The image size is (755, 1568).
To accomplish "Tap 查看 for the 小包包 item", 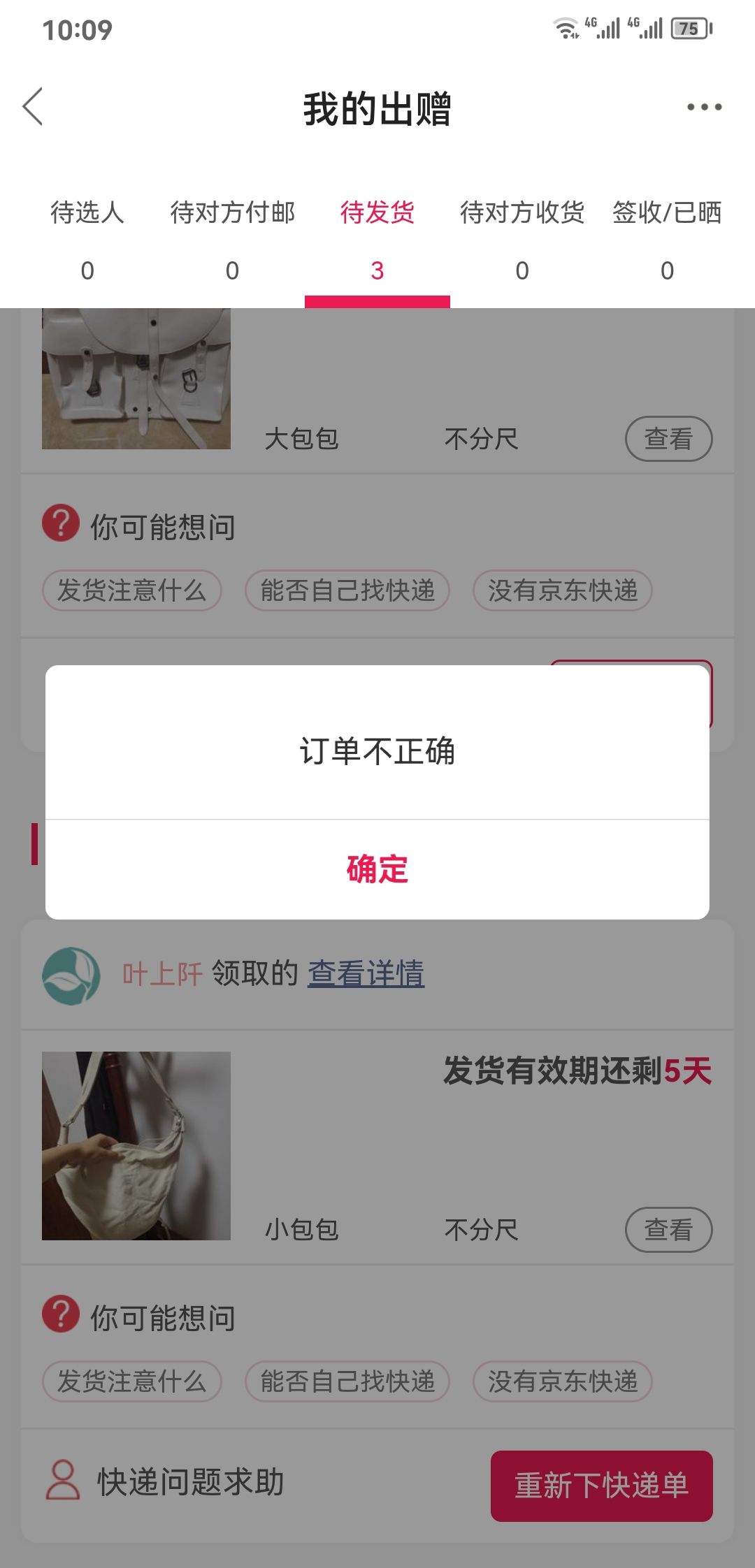I will (x=668, y=1230).
